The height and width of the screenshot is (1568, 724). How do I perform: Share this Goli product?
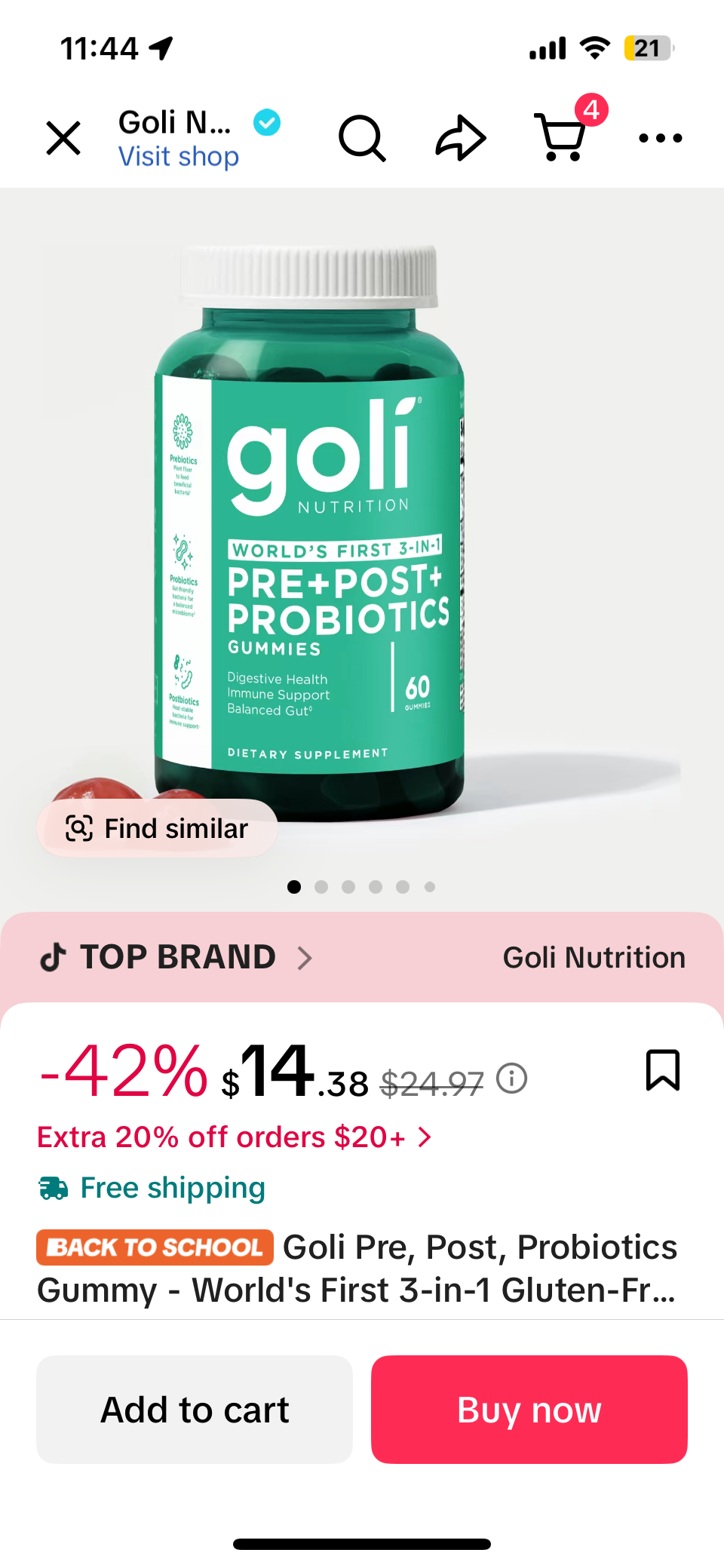point(460,138)
